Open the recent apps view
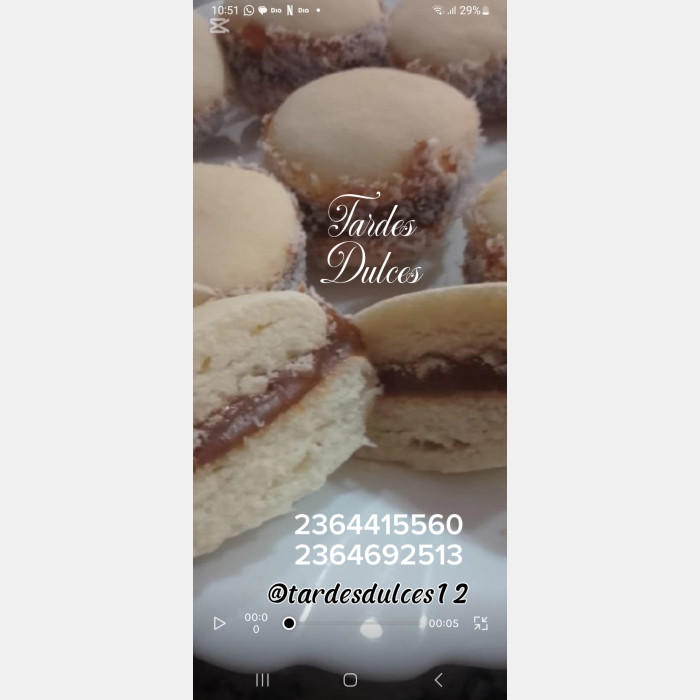This screenshot has width=700, height=700. (x=262, y=680)
